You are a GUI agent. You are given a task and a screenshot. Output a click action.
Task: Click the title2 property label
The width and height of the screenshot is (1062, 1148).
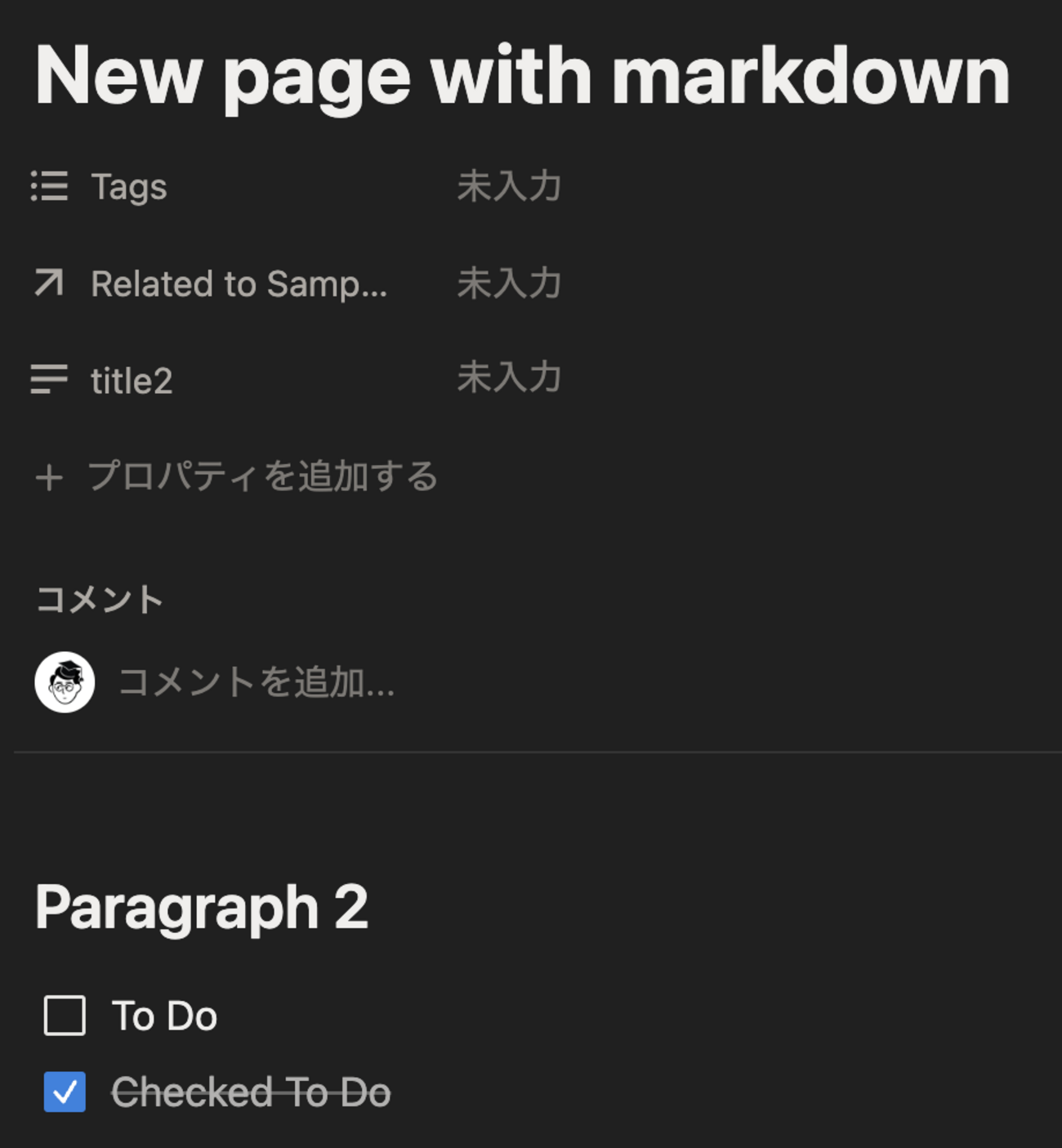click(132, 380)
